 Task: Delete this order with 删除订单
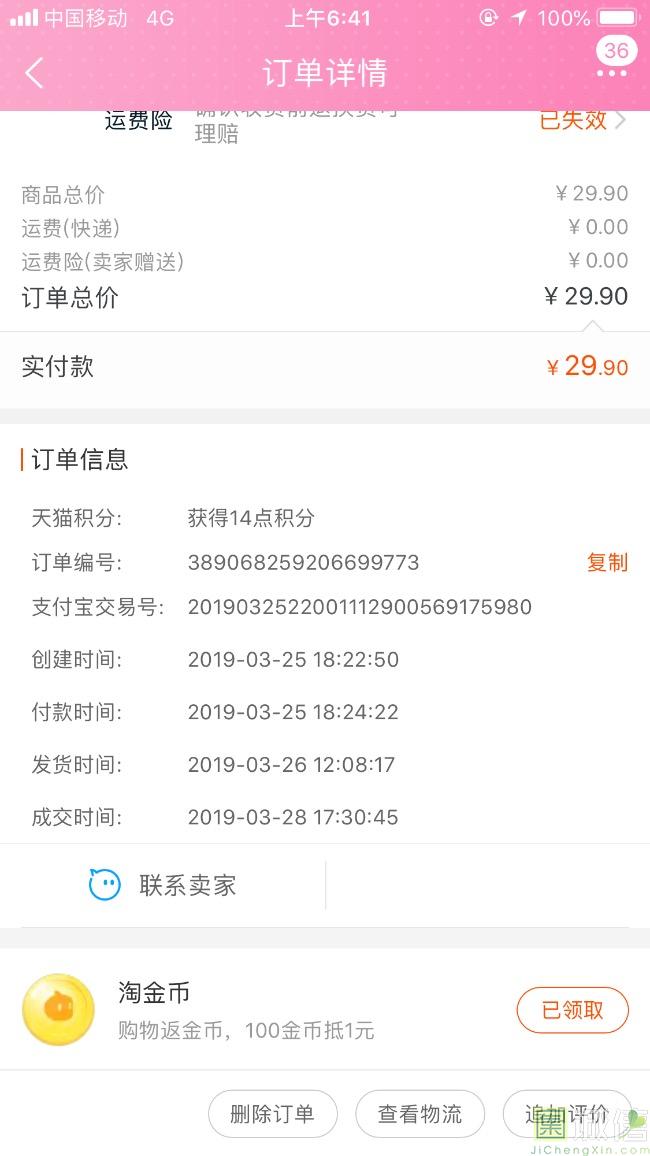[272, 1114]
